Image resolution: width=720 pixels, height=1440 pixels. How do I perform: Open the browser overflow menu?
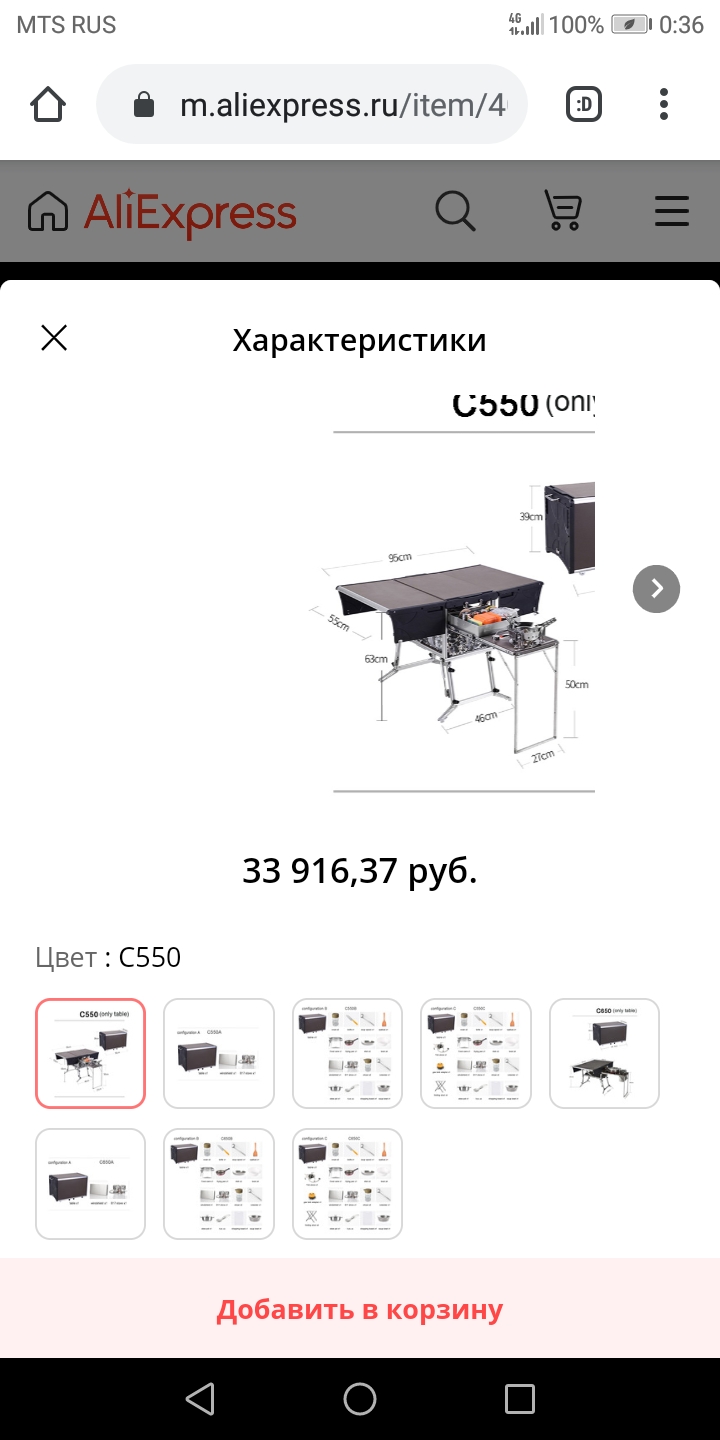664,105
